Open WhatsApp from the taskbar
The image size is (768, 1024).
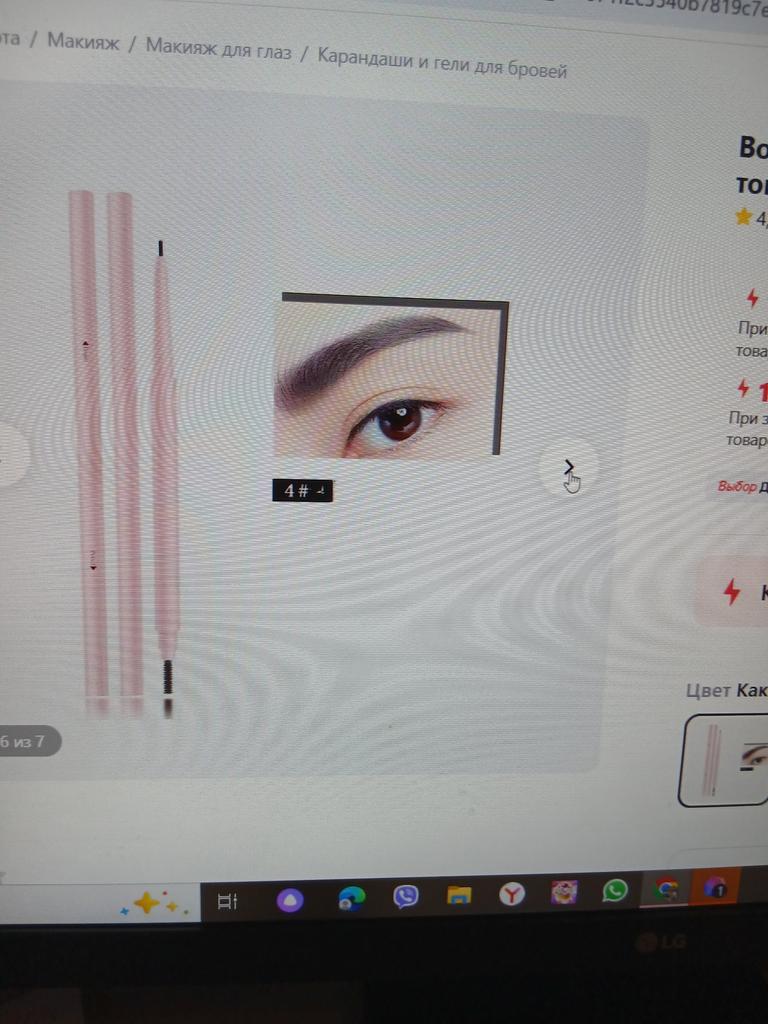tap(614, 890)
